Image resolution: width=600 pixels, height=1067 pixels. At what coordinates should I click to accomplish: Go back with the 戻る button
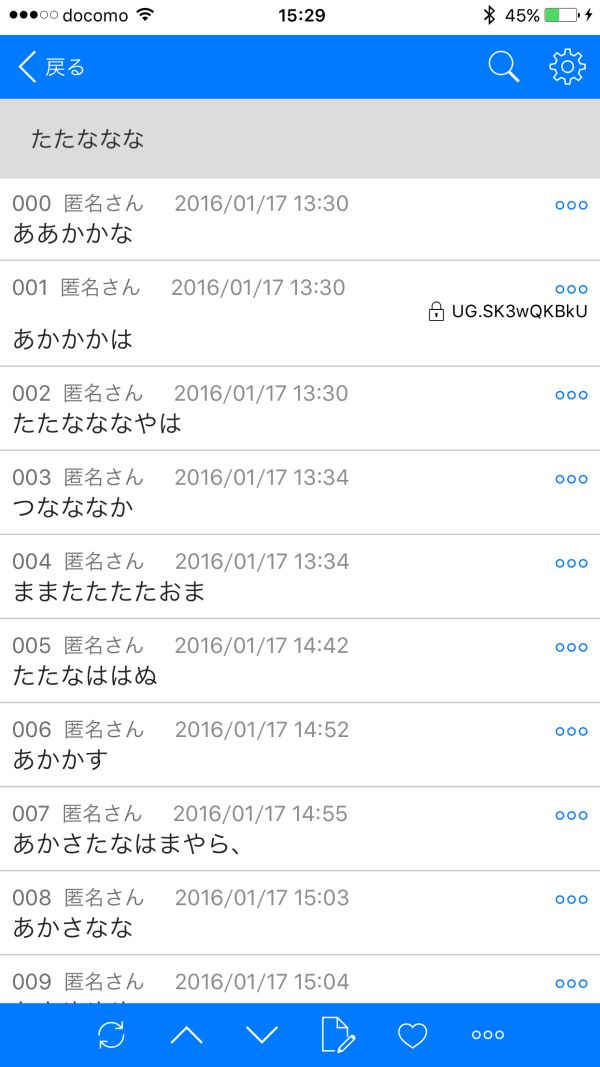tap(52, 67)
